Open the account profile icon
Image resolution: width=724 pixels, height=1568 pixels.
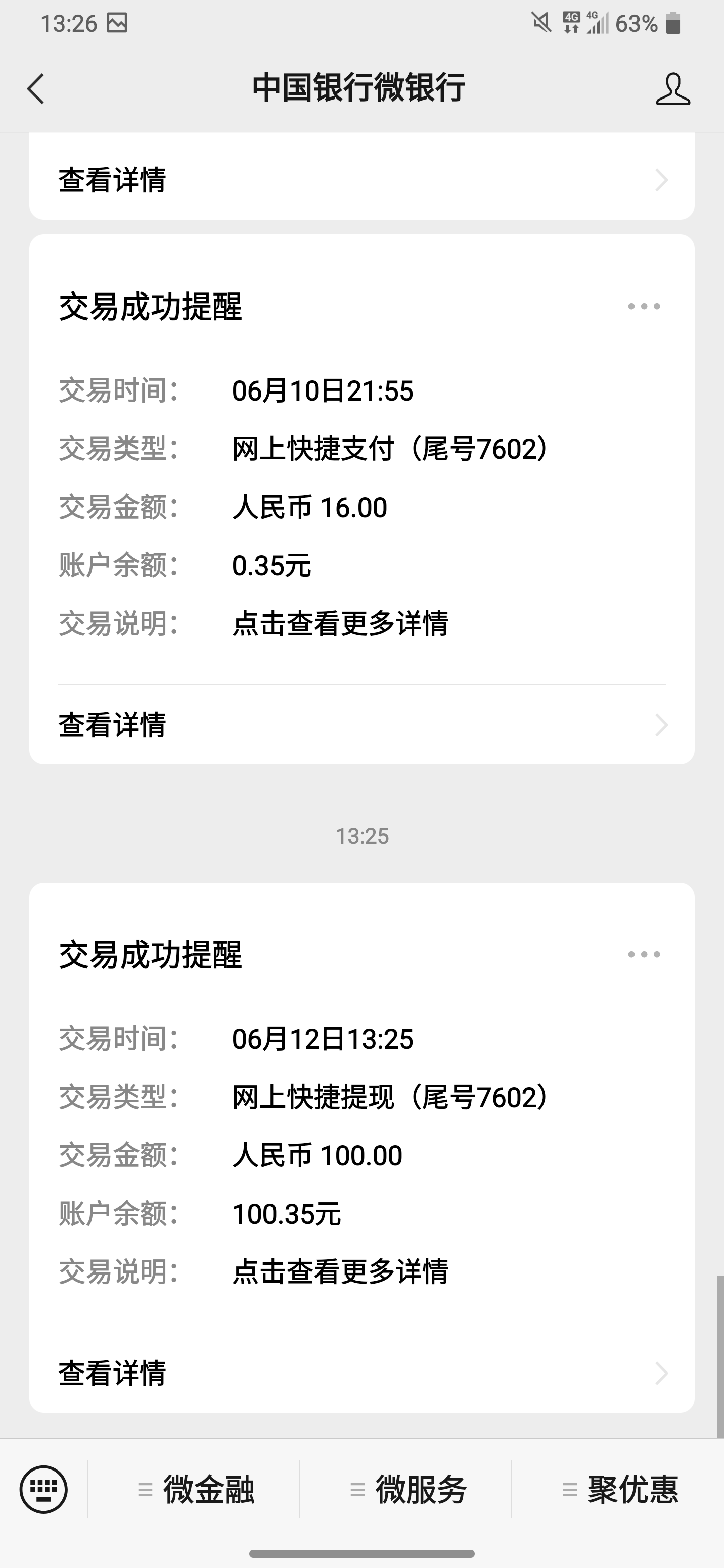coord(672,89)
